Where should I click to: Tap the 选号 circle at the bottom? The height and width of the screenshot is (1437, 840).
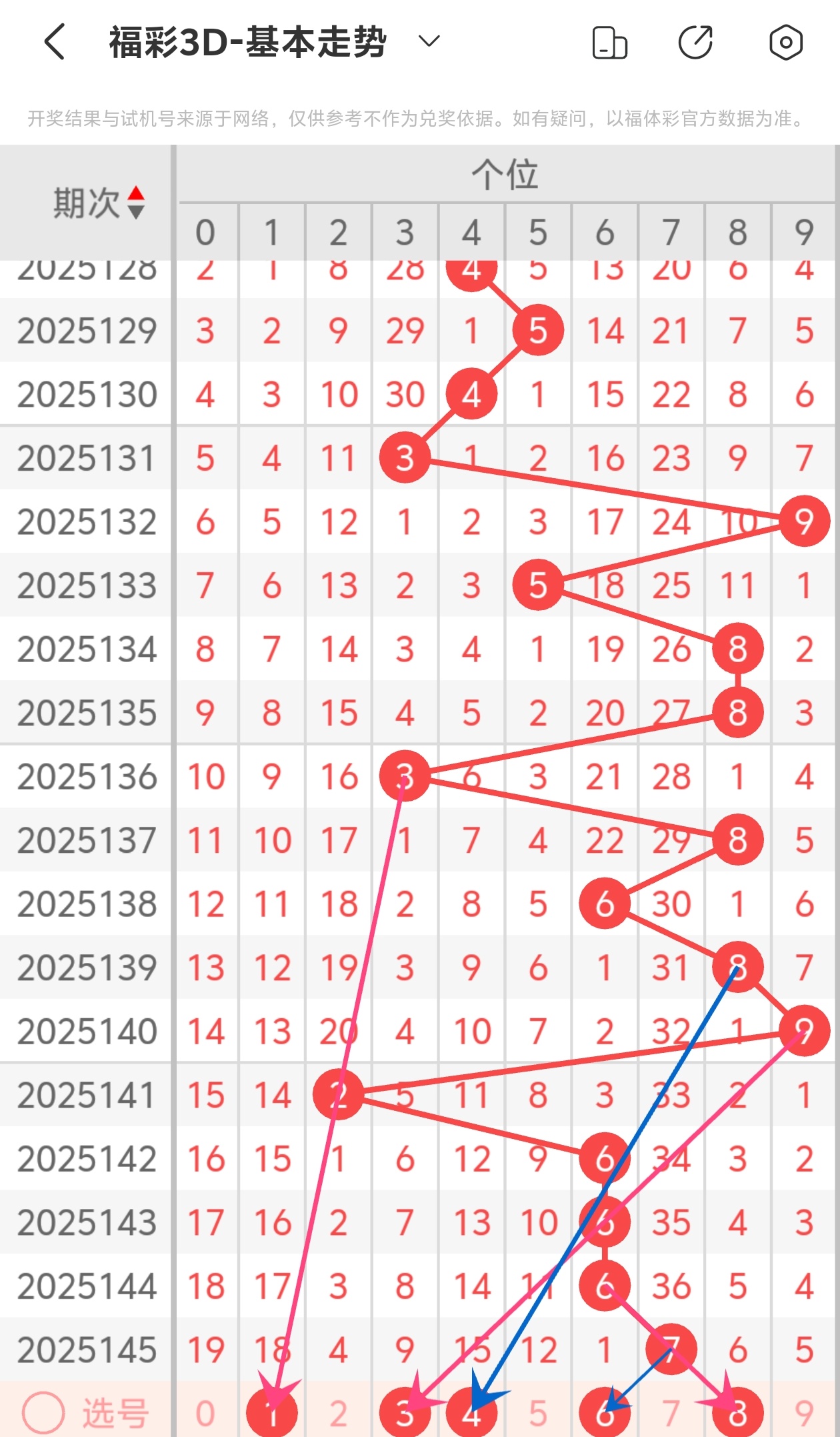pyautogui.click(x=43, y=1412)
